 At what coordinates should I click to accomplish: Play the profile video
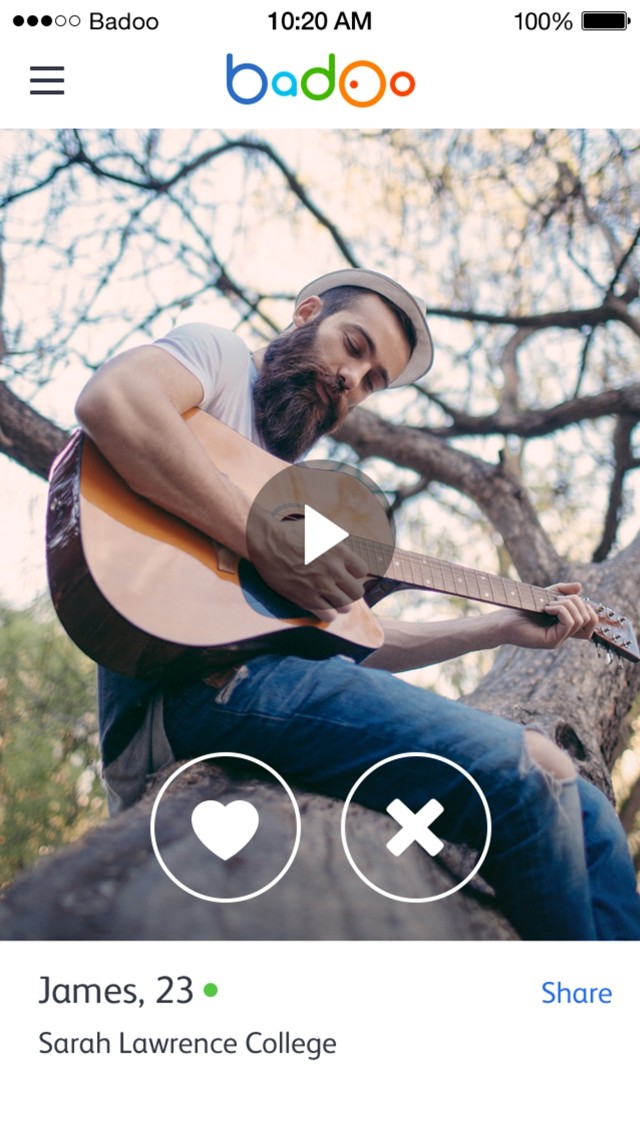coord(321,536)
